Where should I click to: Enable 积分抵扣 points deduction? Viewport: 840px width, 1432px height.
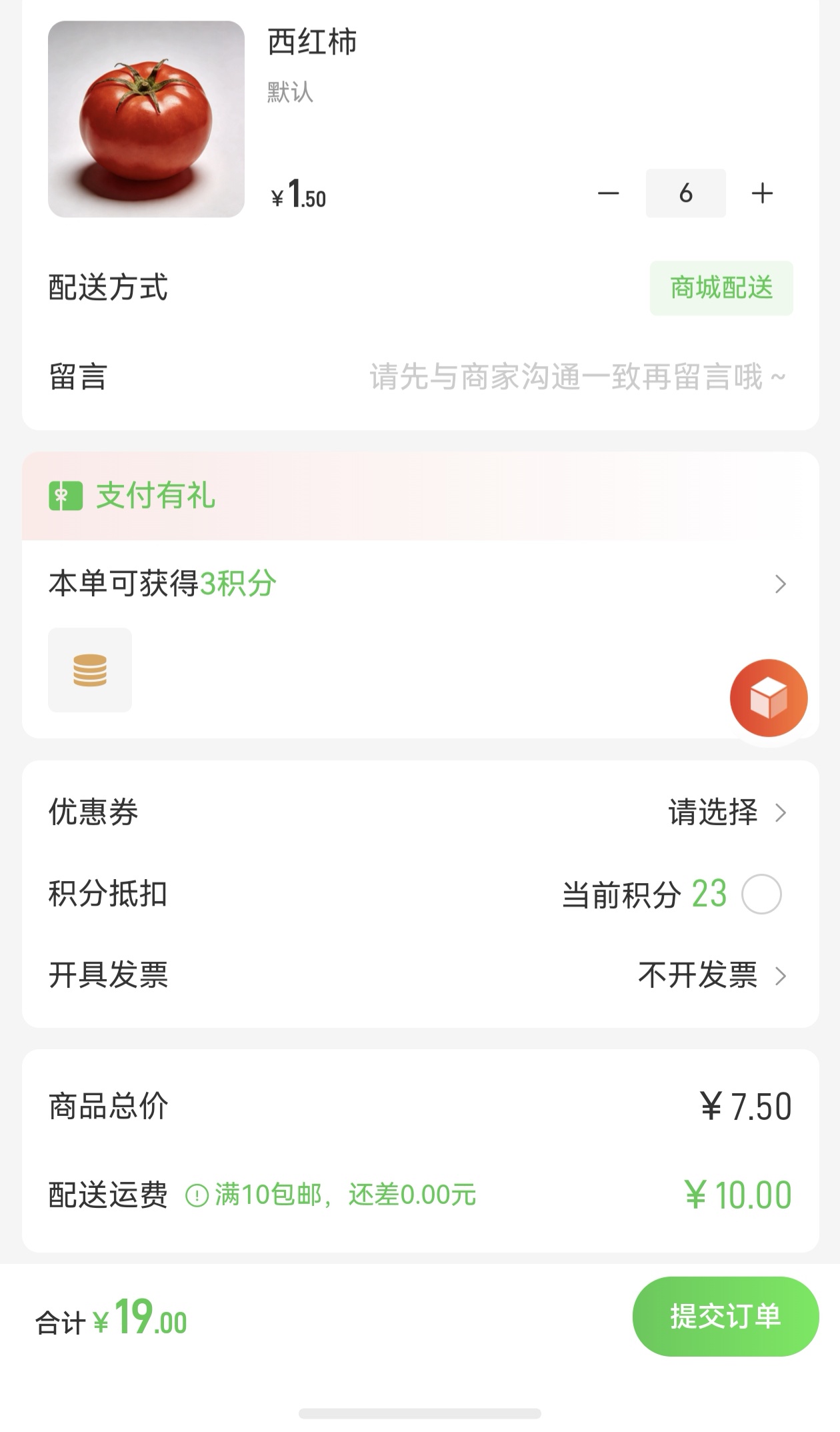(x=761, y=894)
